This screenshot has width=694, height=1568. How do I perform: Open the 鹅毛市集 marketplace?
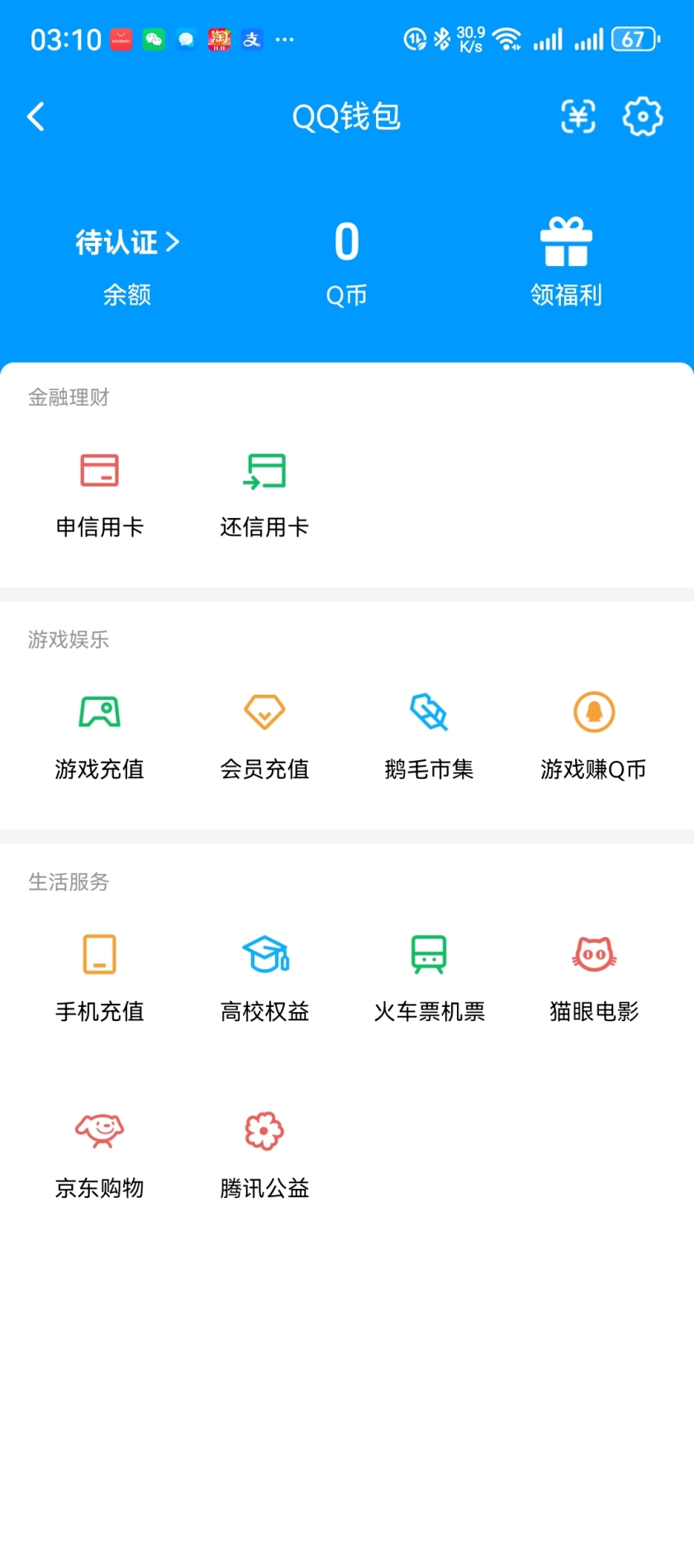point(429,735)
